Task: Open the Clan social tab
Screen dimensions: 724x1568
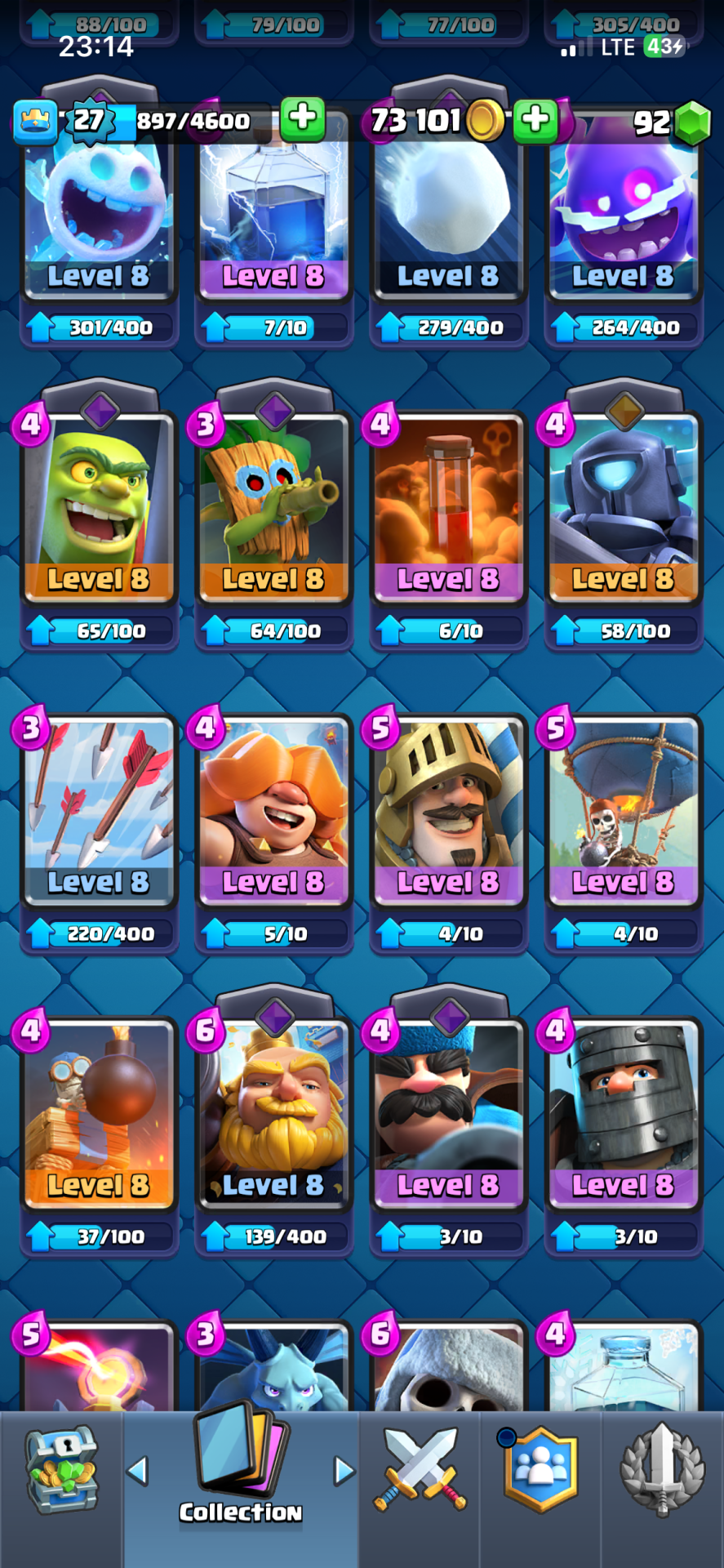Action: point(540,1470)
